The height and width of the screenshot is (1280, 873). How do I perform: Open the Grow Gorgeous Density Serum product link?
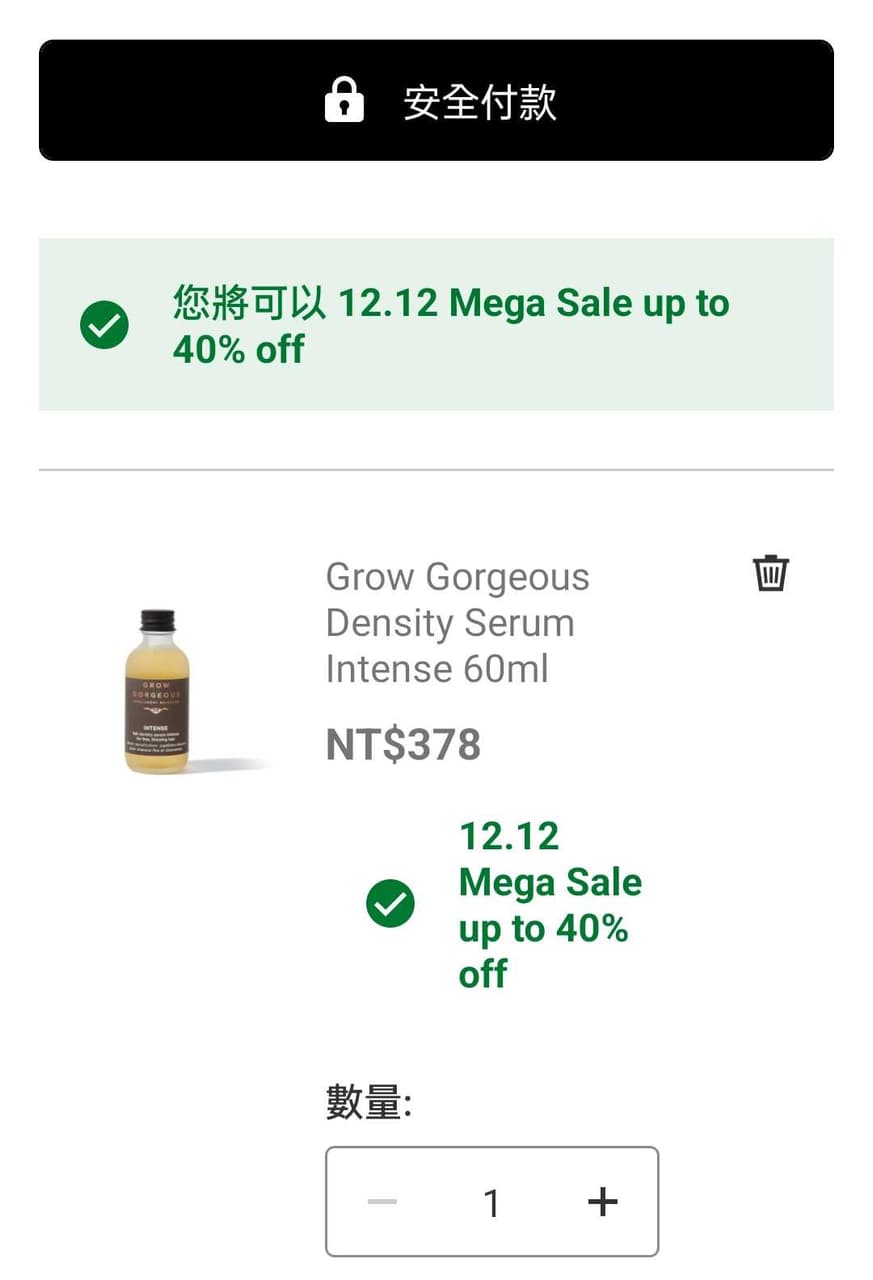pos(457,622)
